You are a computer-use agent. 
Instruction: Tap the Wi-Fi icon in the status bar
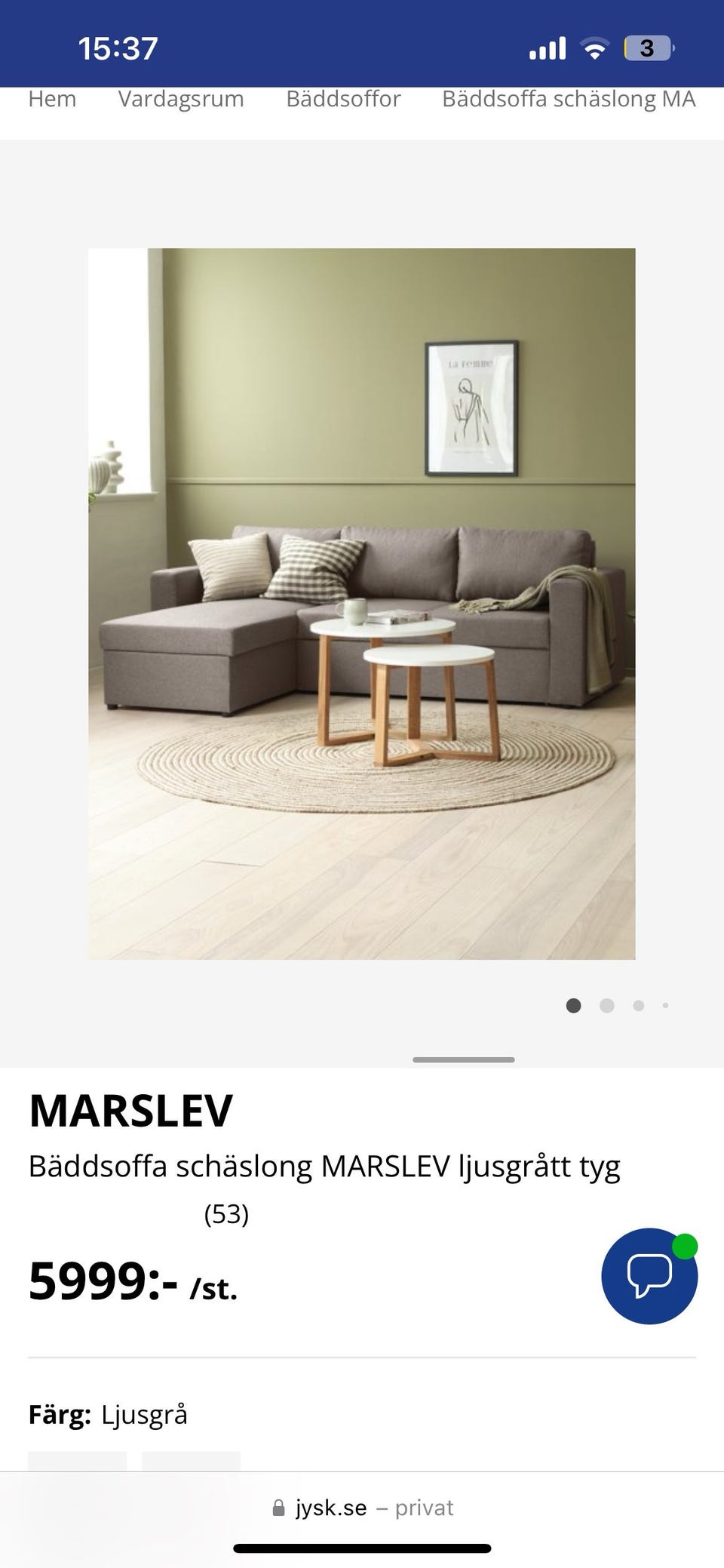point(595,47)
